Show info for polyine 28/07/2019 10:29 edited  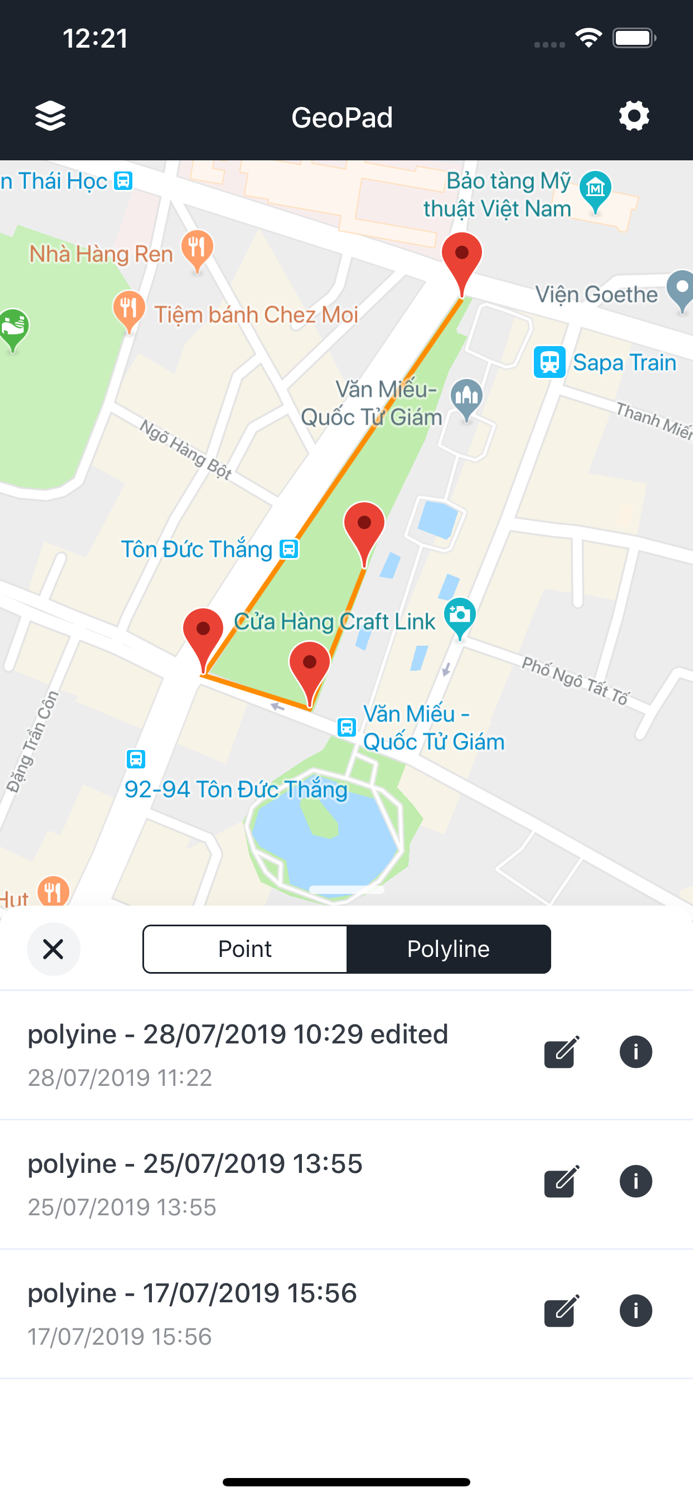(636, 1052)
